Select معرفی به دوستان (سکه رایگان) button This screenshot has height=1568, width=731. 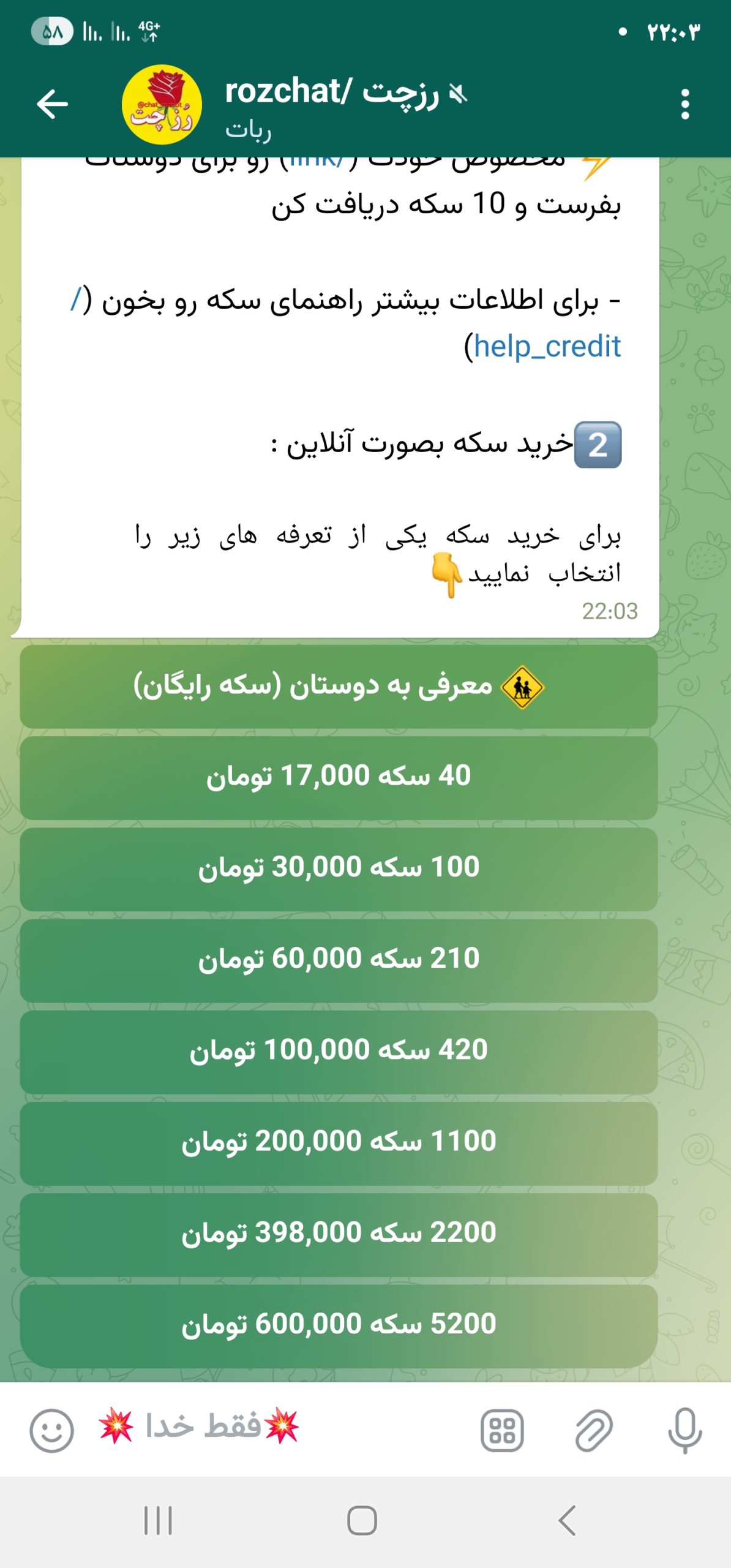point(339,687)
